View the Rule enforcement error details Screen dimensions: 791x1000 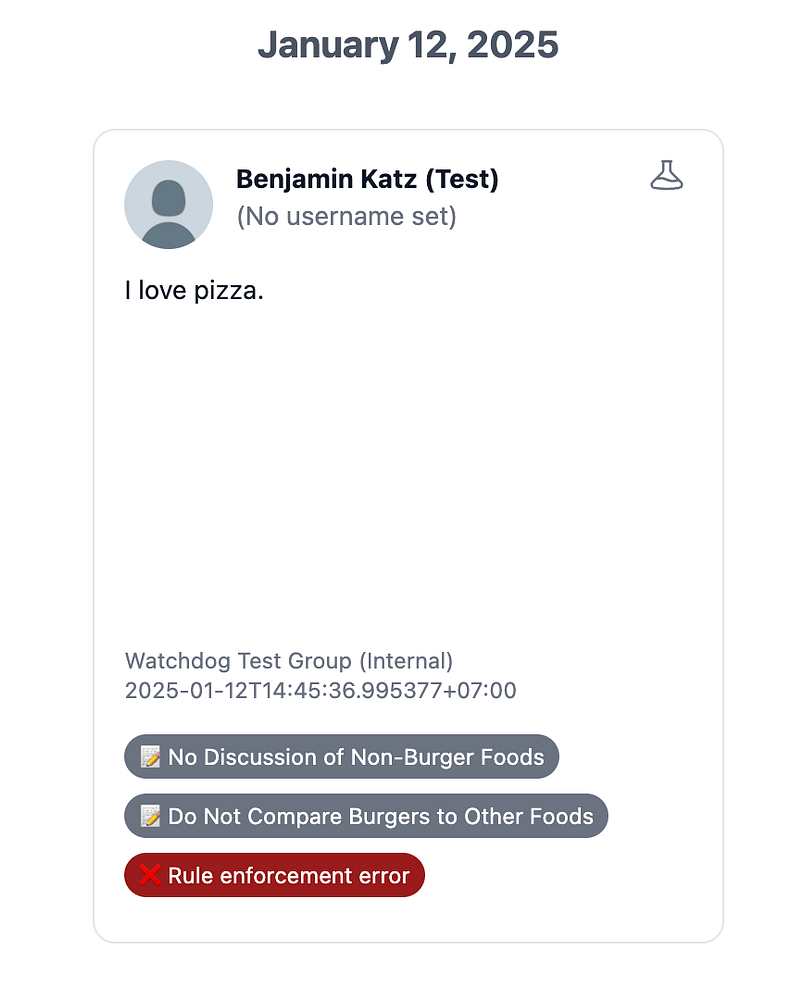point(274,875)
